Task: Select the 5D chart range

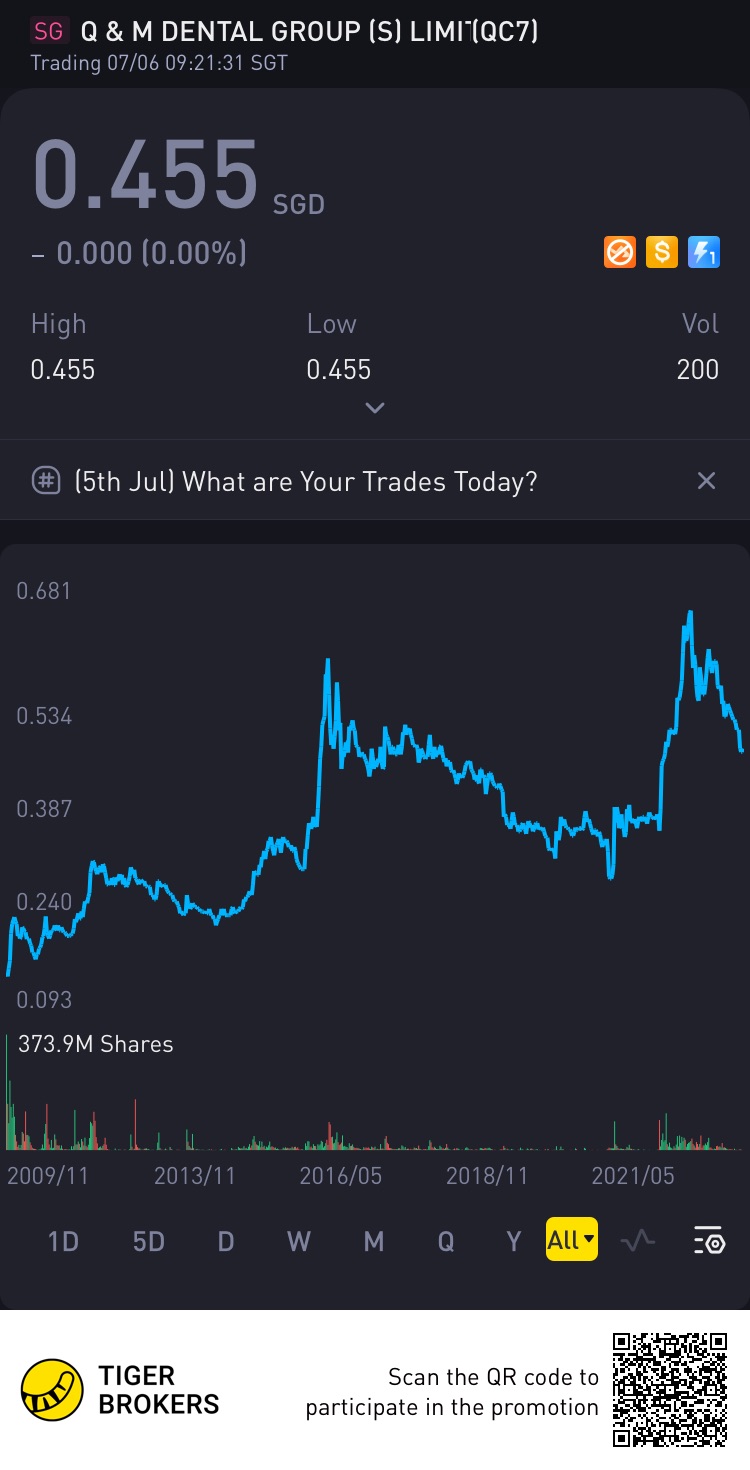Action: pos(148,1241)
